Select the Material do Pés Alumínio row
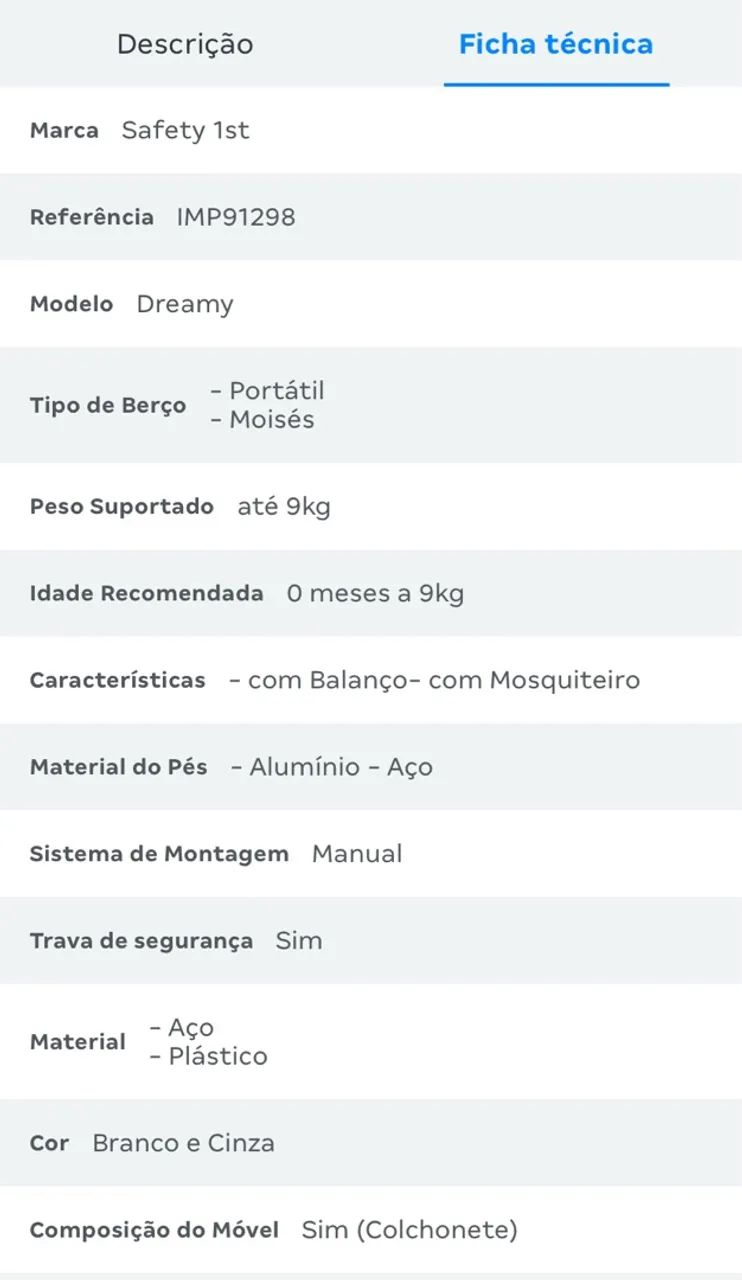 [306, 766]
